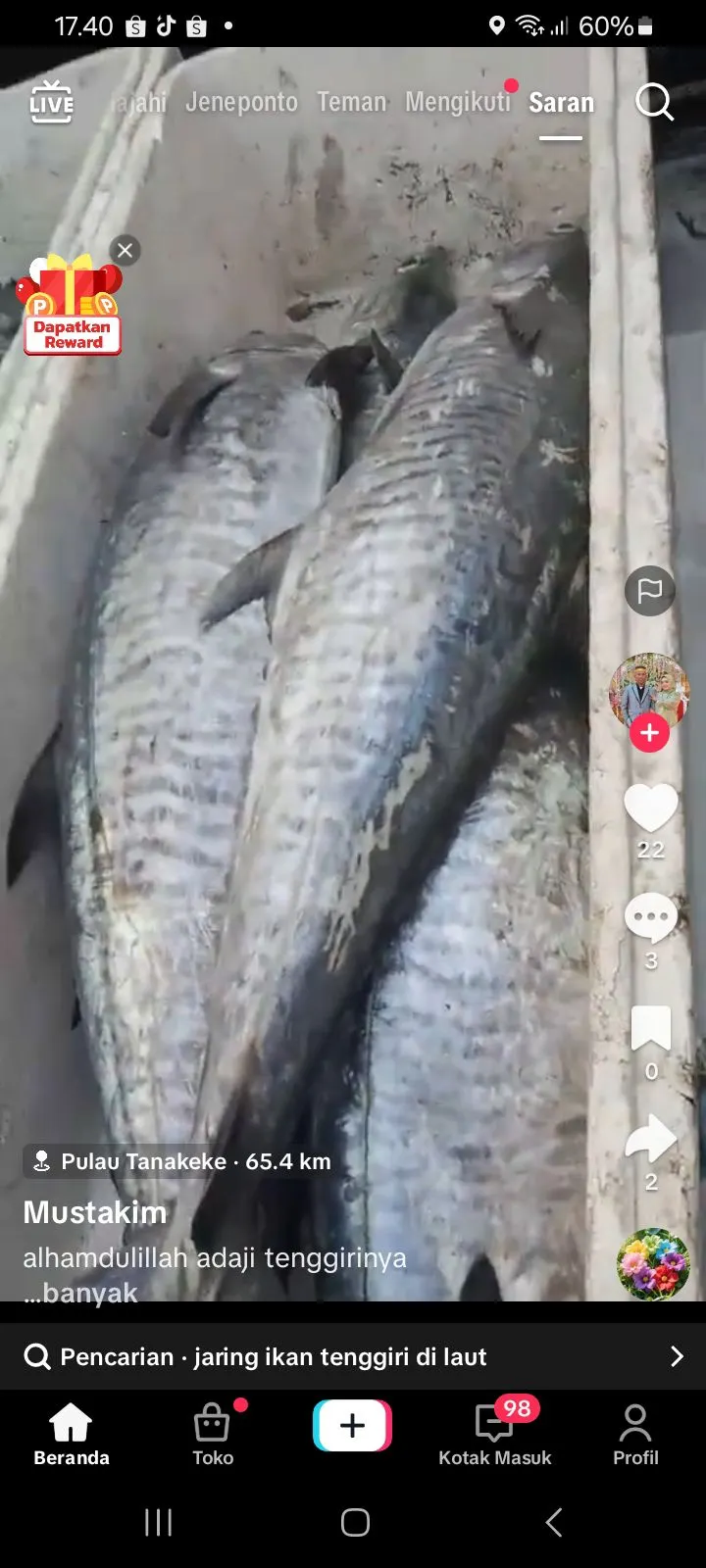
Task: Search jaring ikan tenggiri di laut
Action: pyautogui.click(x=353, y=1356)
